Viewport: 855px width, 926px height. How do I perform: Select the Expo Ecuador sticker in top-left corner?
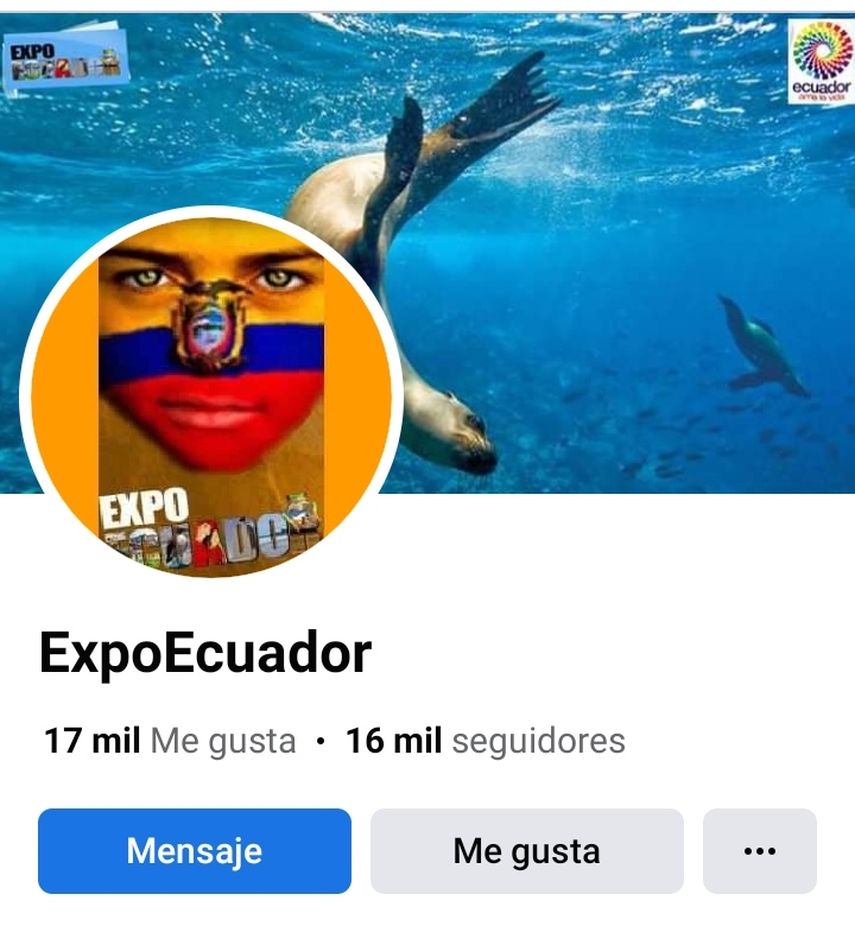click(68, 57)
